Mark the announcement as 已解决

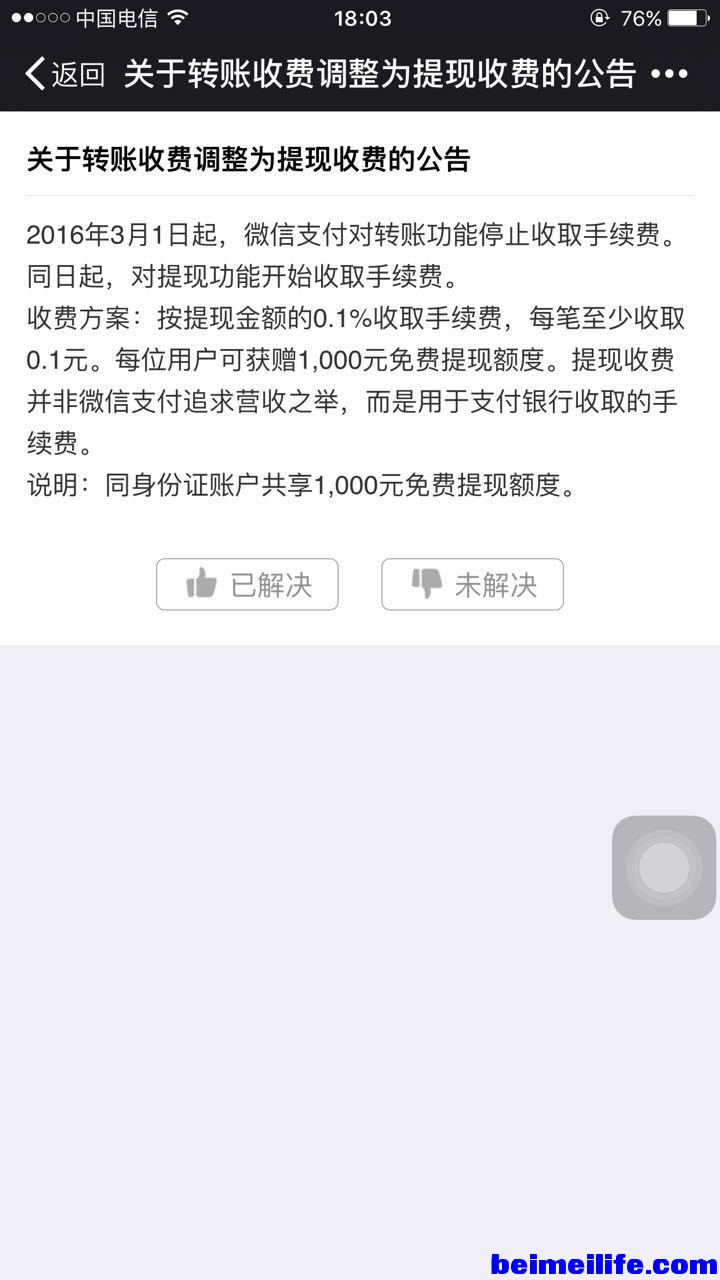[247, 584]
